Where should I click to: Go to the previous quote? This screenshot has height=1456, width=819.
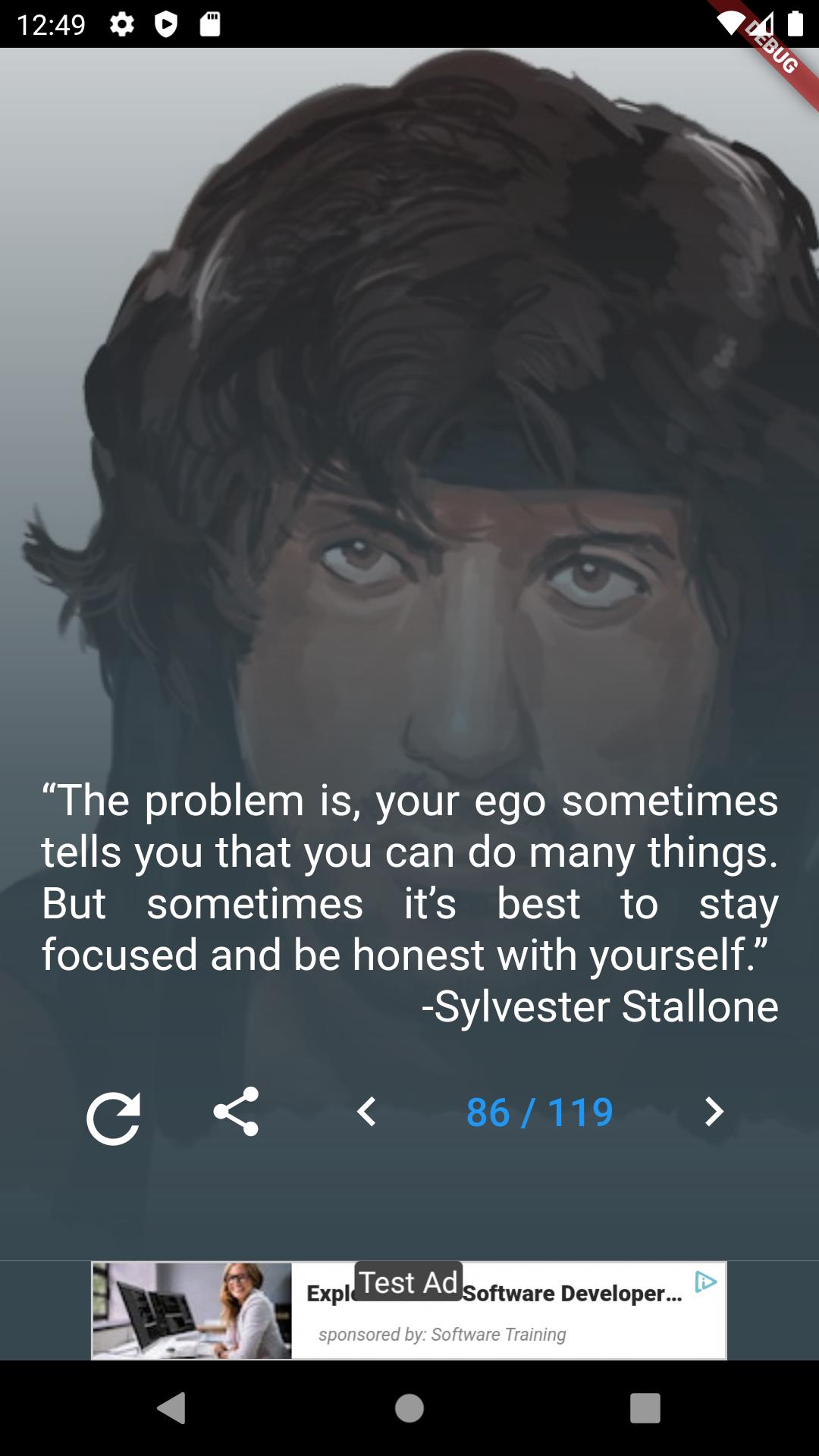click(366, 1112)
